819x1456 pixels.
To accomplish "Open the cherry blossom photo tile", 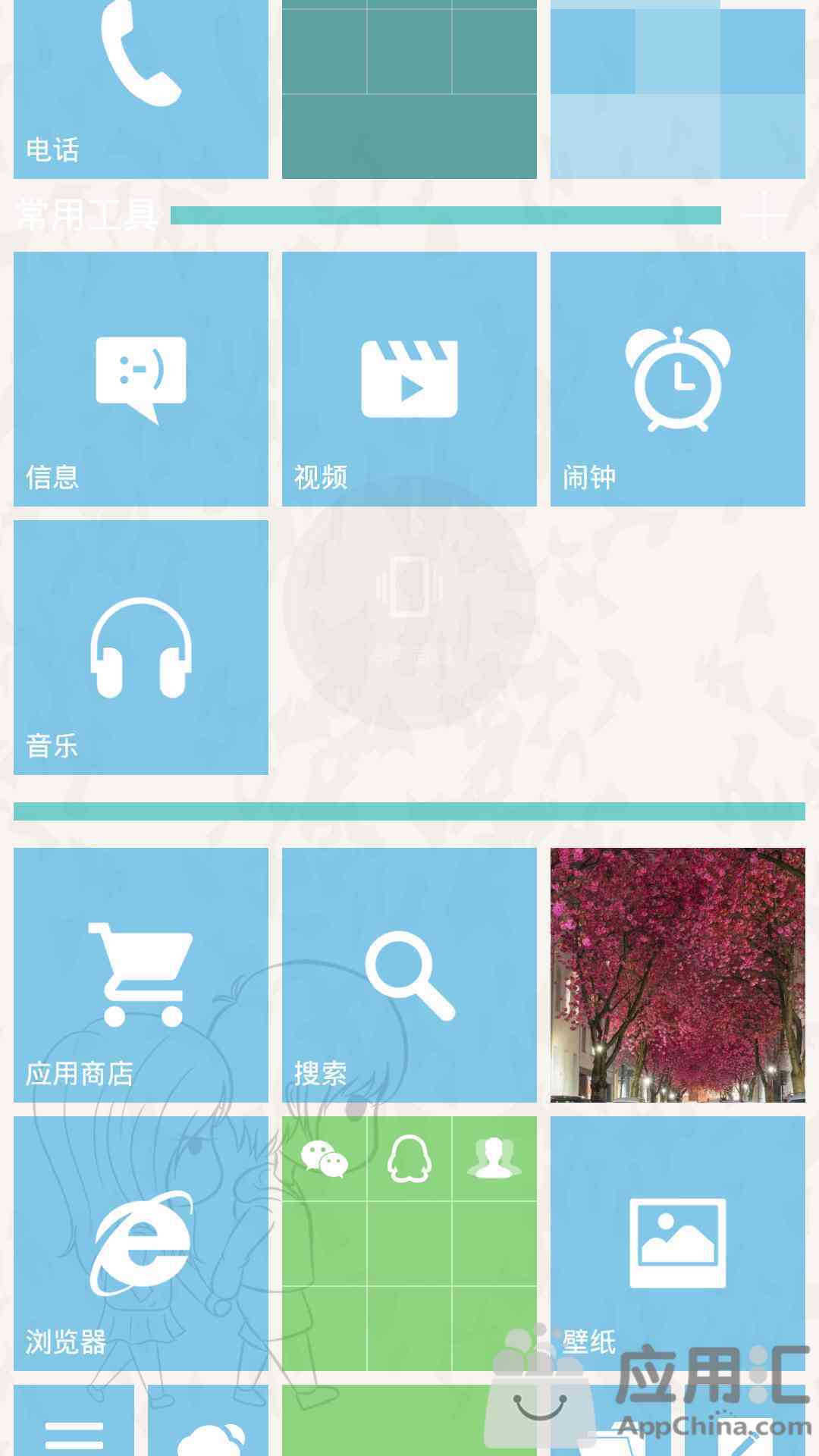I will coord(677,974).
